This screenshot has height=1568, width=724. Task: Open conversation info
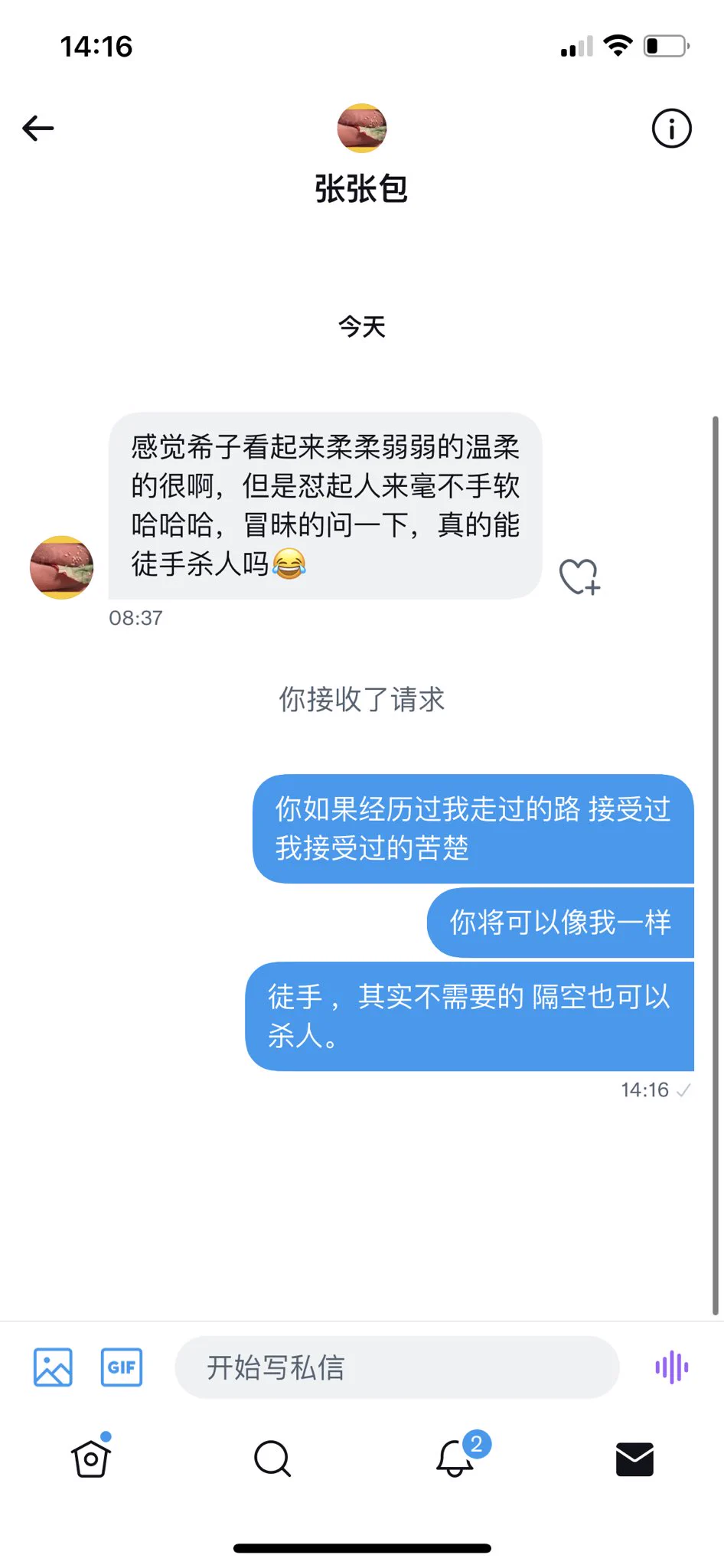click(x=671, y=128)
